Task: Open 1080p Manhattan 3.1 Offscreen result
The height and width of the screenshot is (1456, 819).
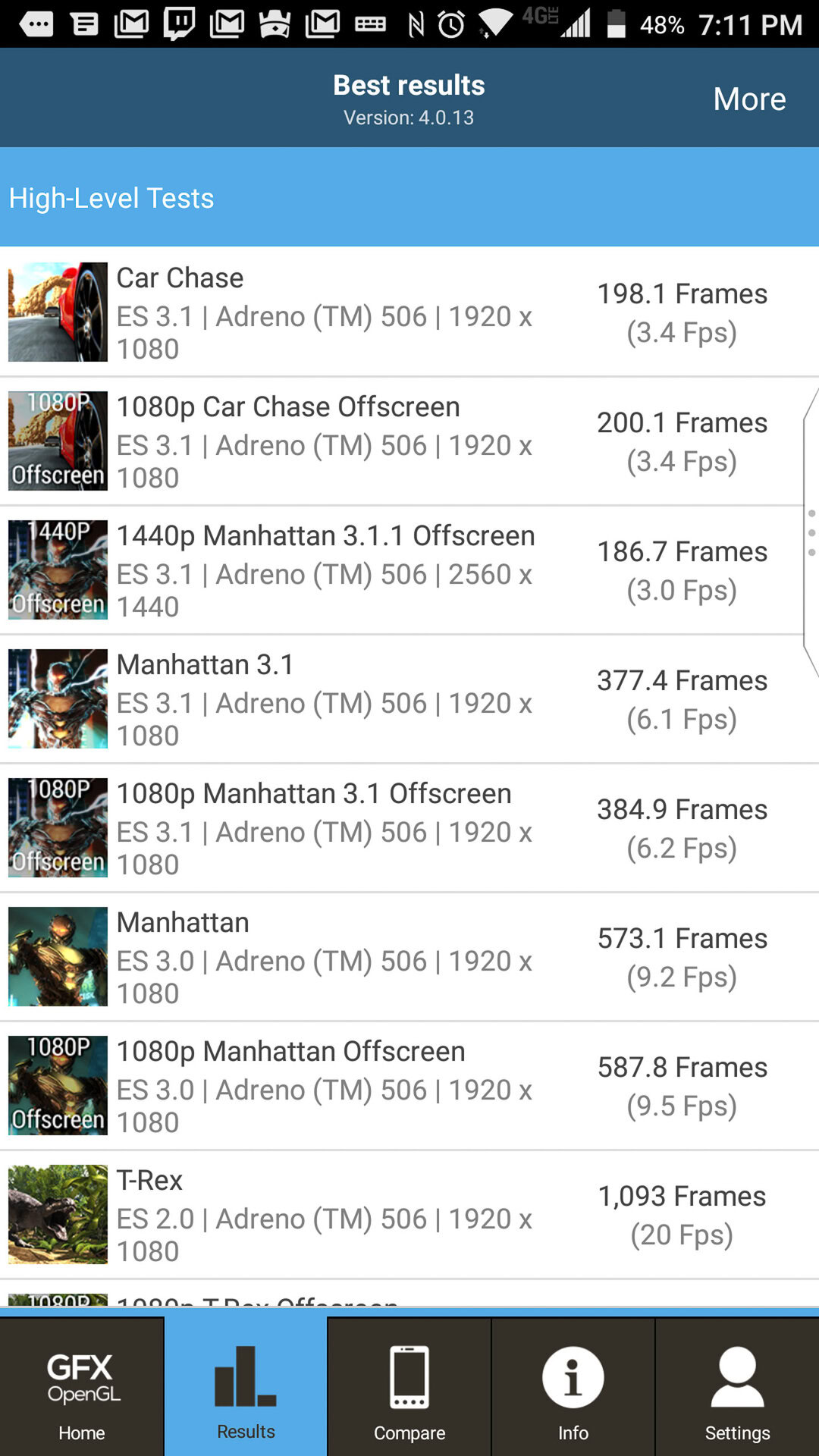Action: point(409,827)
